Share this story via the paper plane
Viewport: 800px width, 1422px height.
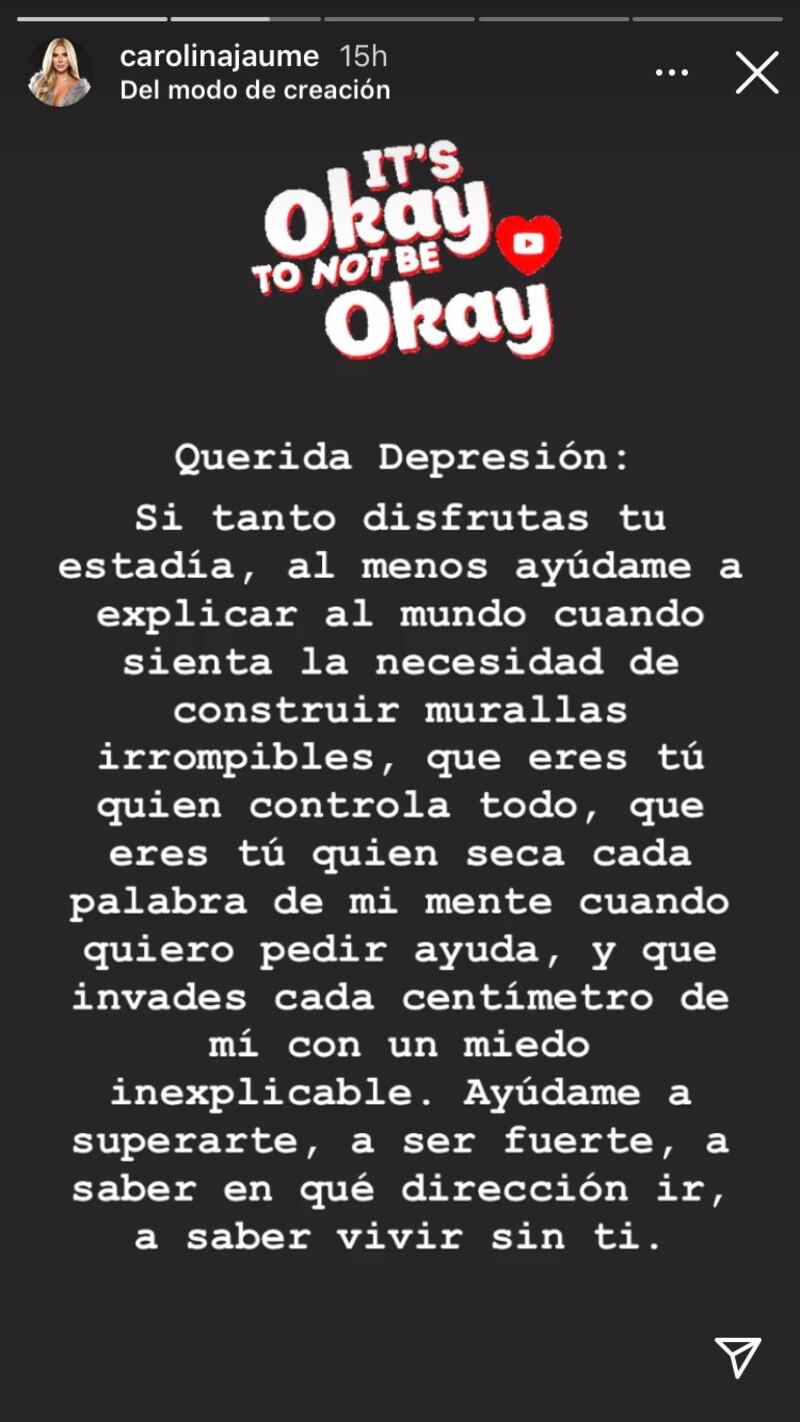coord(739,1356)
